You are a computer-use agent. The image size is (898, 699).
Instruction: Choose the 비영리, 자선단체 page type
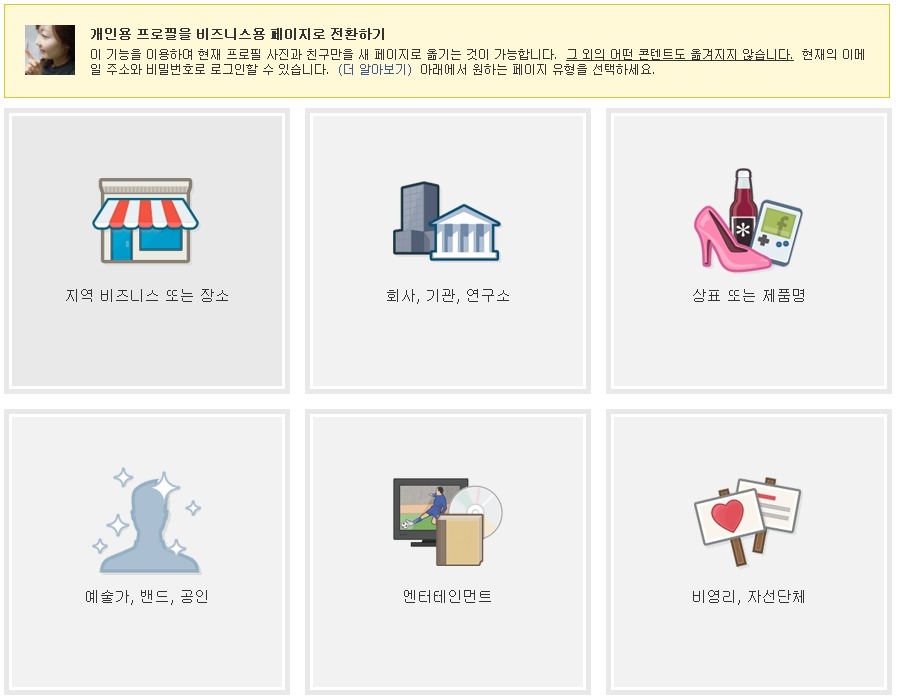pos(748,551)
